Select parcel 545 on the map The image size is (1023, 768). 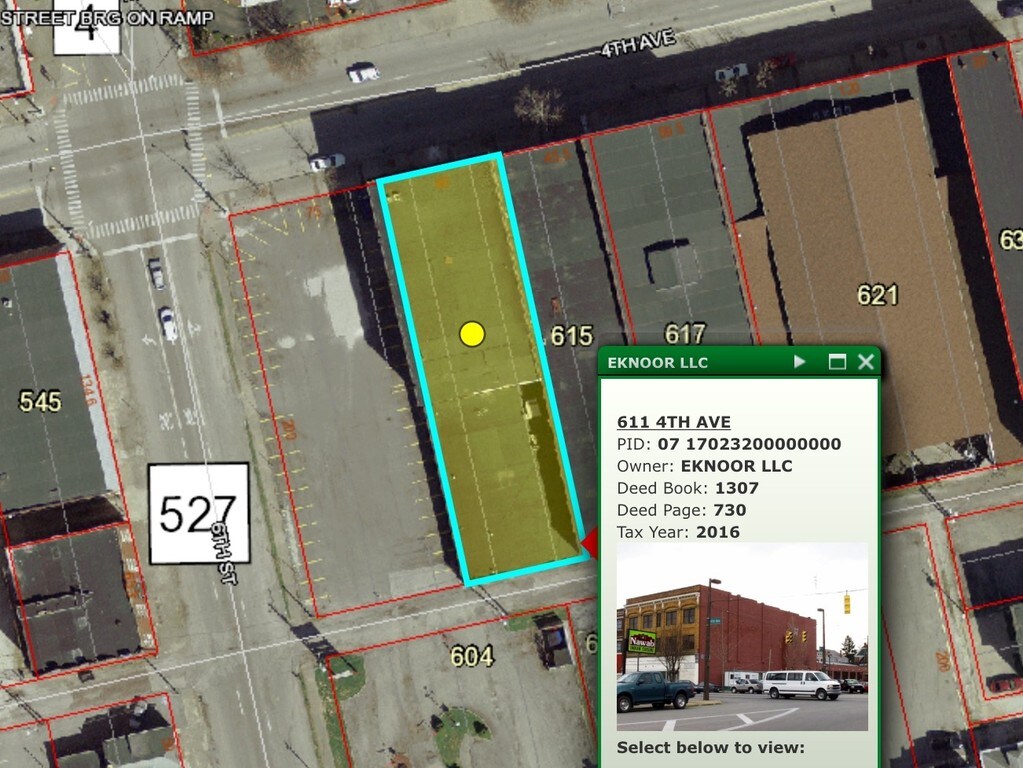point(40,402)
